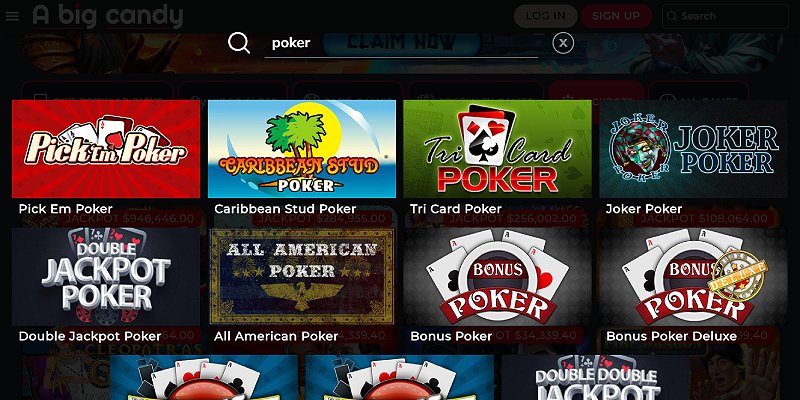This screenshot has height=400, width=800.
Task: Open Double Jackpot Poker game
Action: click(105, 276)
